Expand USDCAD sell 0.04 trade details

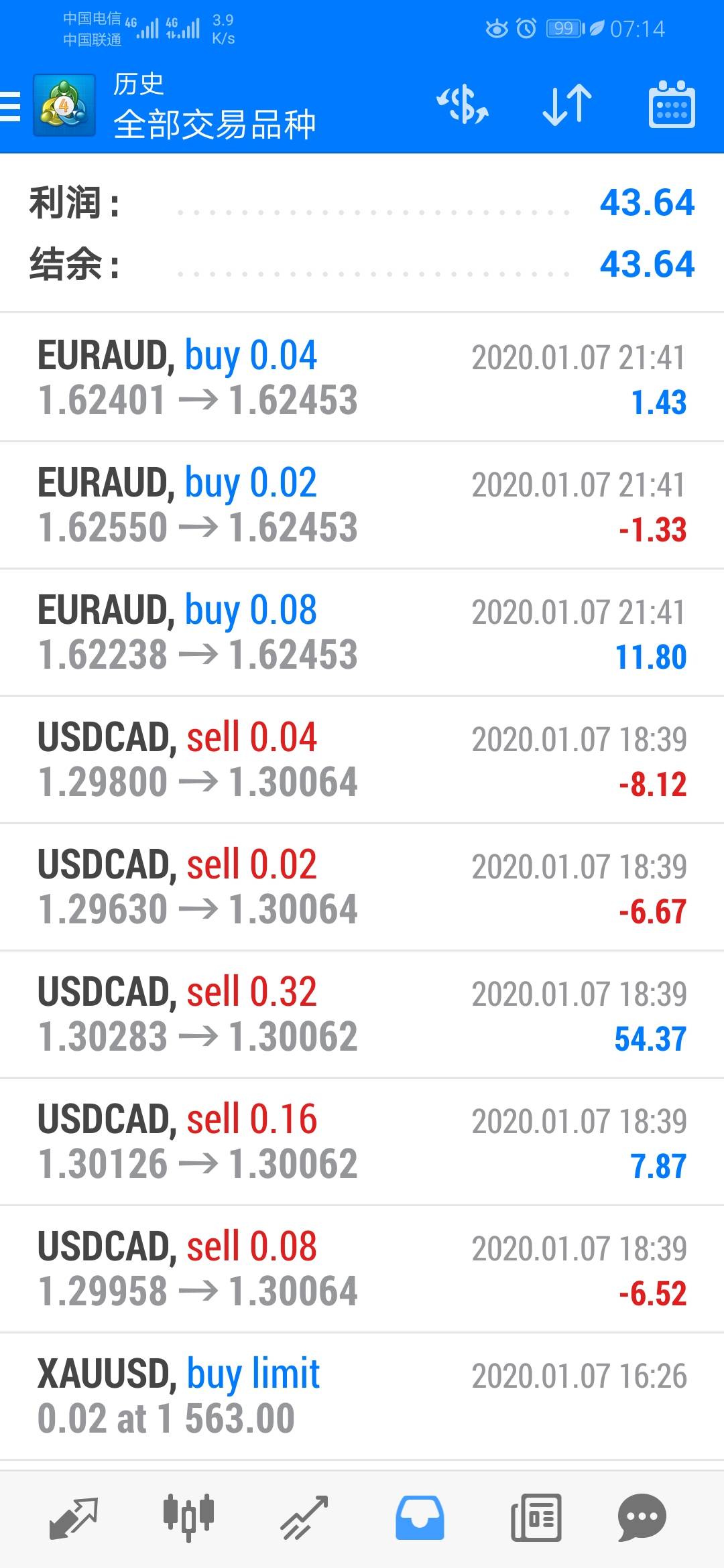tap(362, 759)
